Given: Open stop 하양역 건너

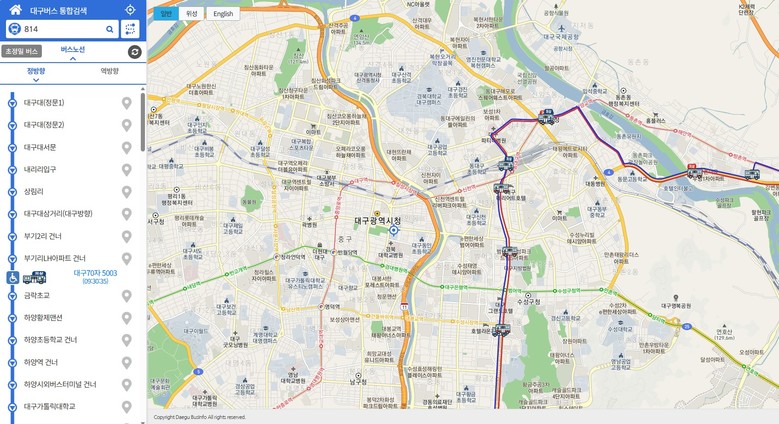Looking at the screenshot, I should pyautogui.click(x=41, y=362).
